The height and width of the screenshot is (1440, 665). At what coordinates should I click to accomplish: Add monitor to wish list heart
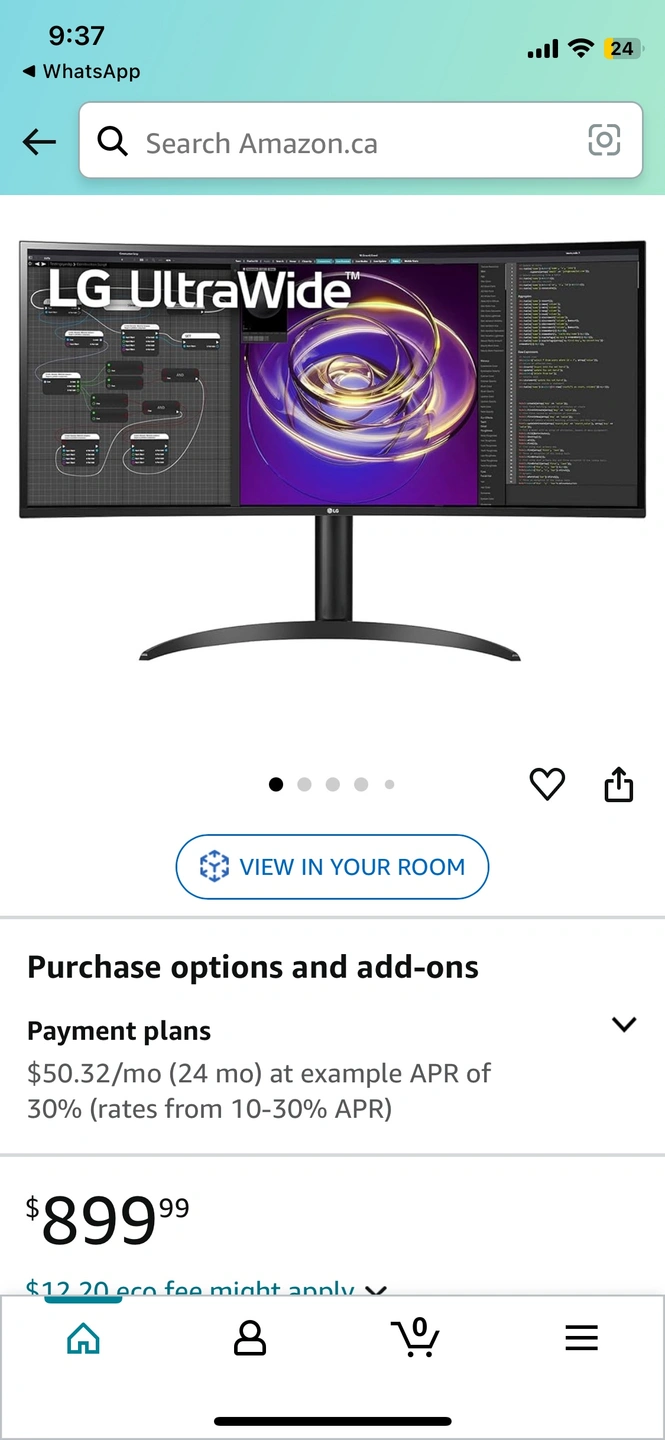pos(547,785)
